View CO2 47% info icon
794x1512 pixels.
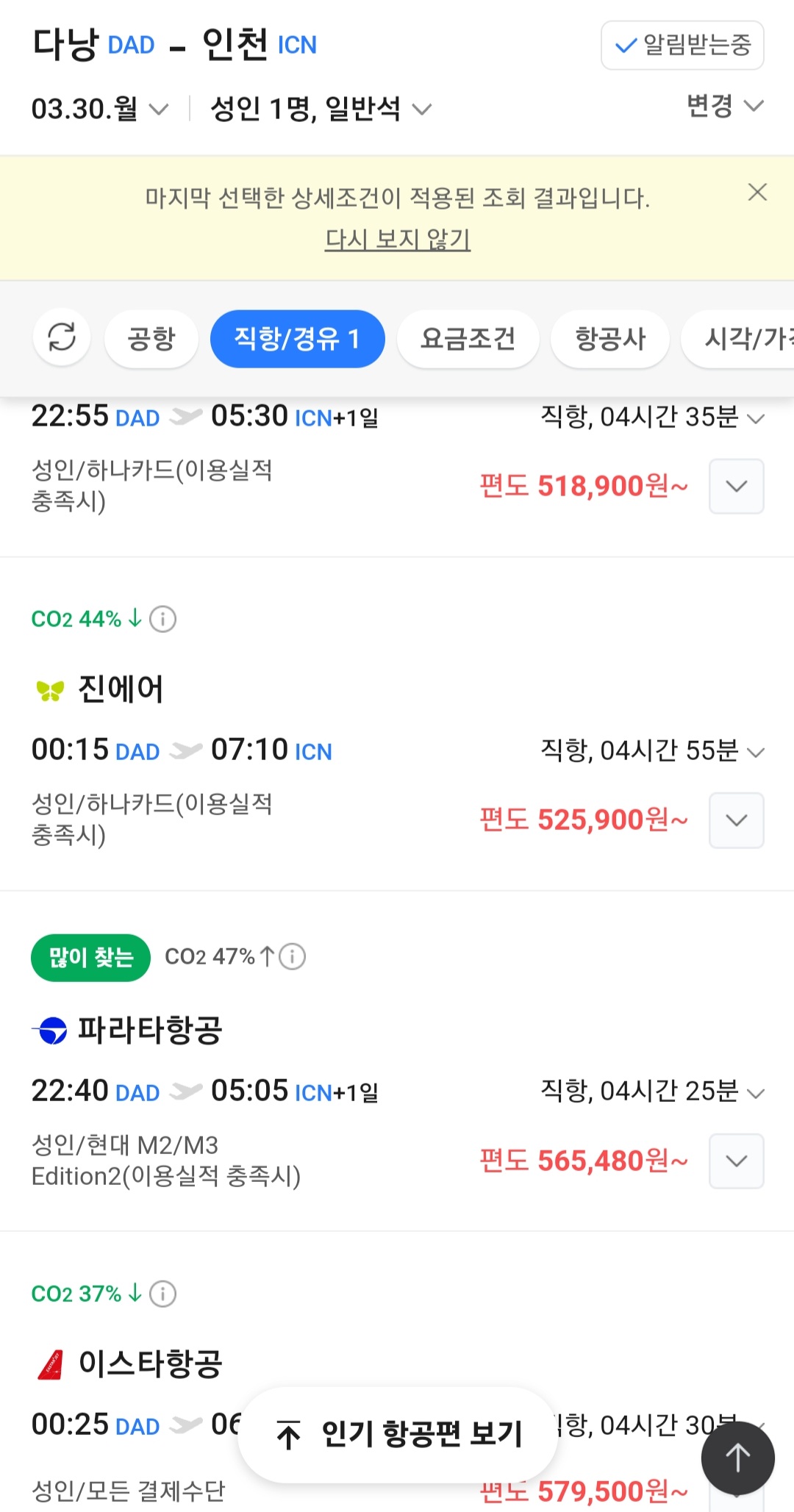tap(293, 956)
